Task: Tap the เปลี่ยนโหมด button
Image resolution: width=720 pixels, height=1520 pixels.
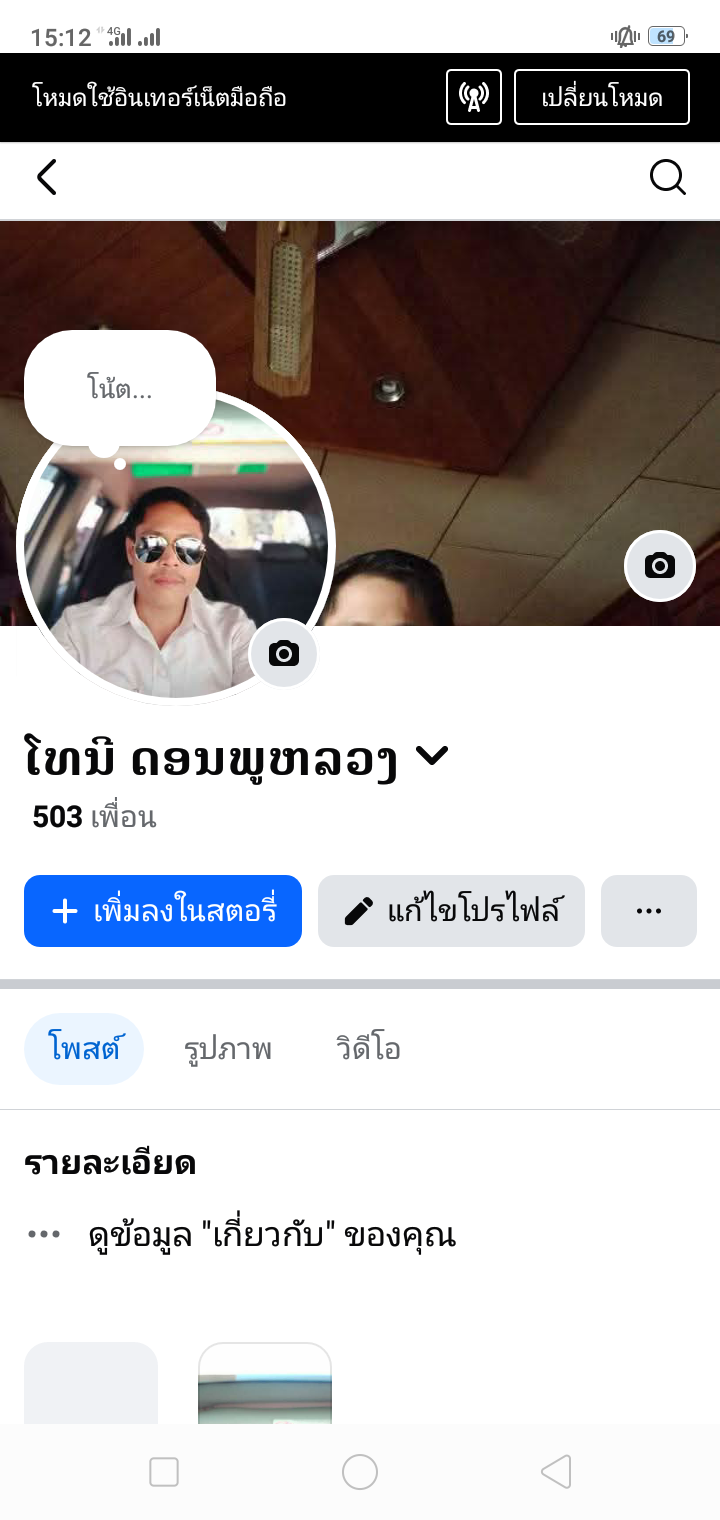Action: click(602, 97)
